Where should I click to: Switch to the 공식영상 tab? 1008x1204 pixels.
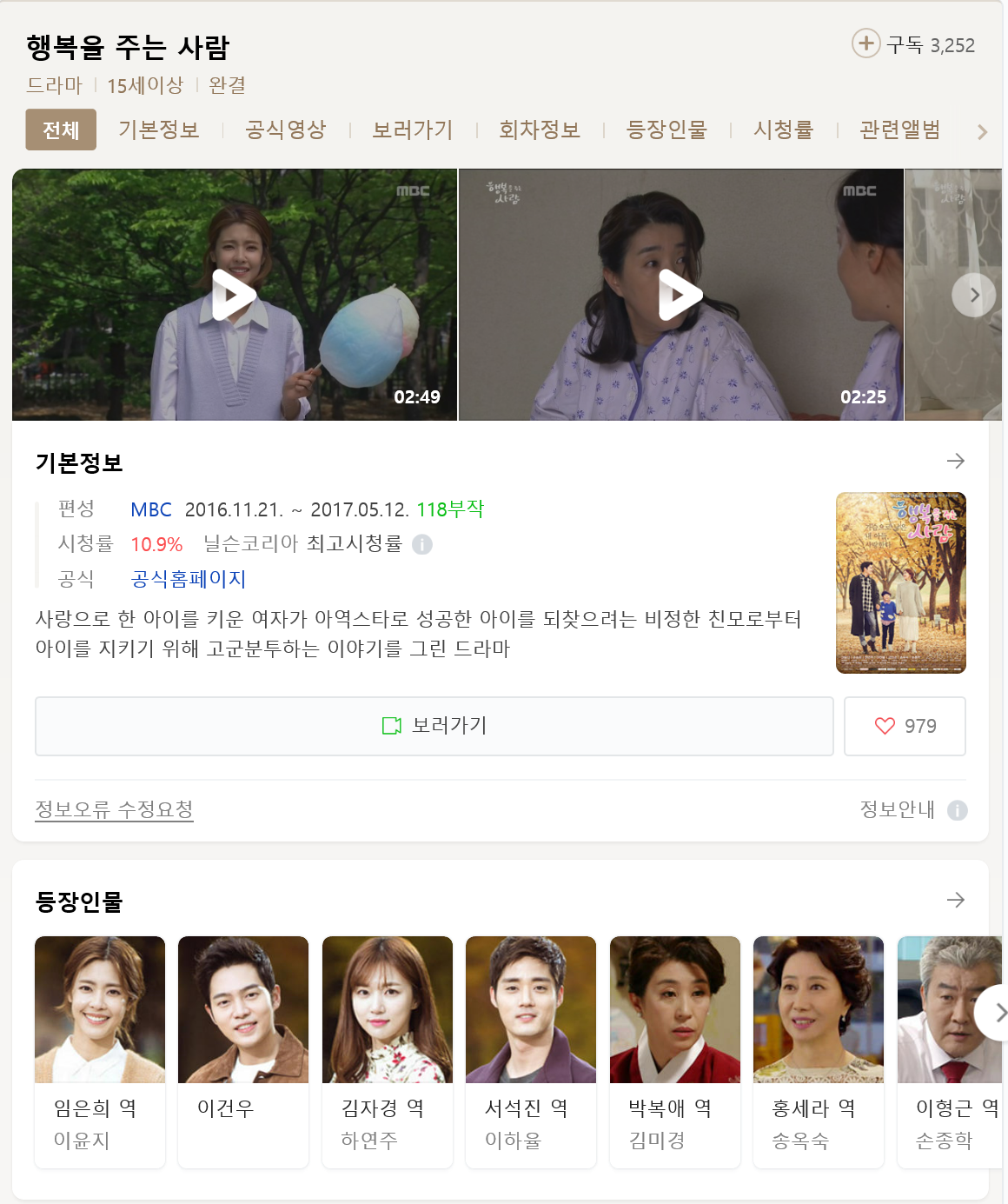tap(286, 130)
